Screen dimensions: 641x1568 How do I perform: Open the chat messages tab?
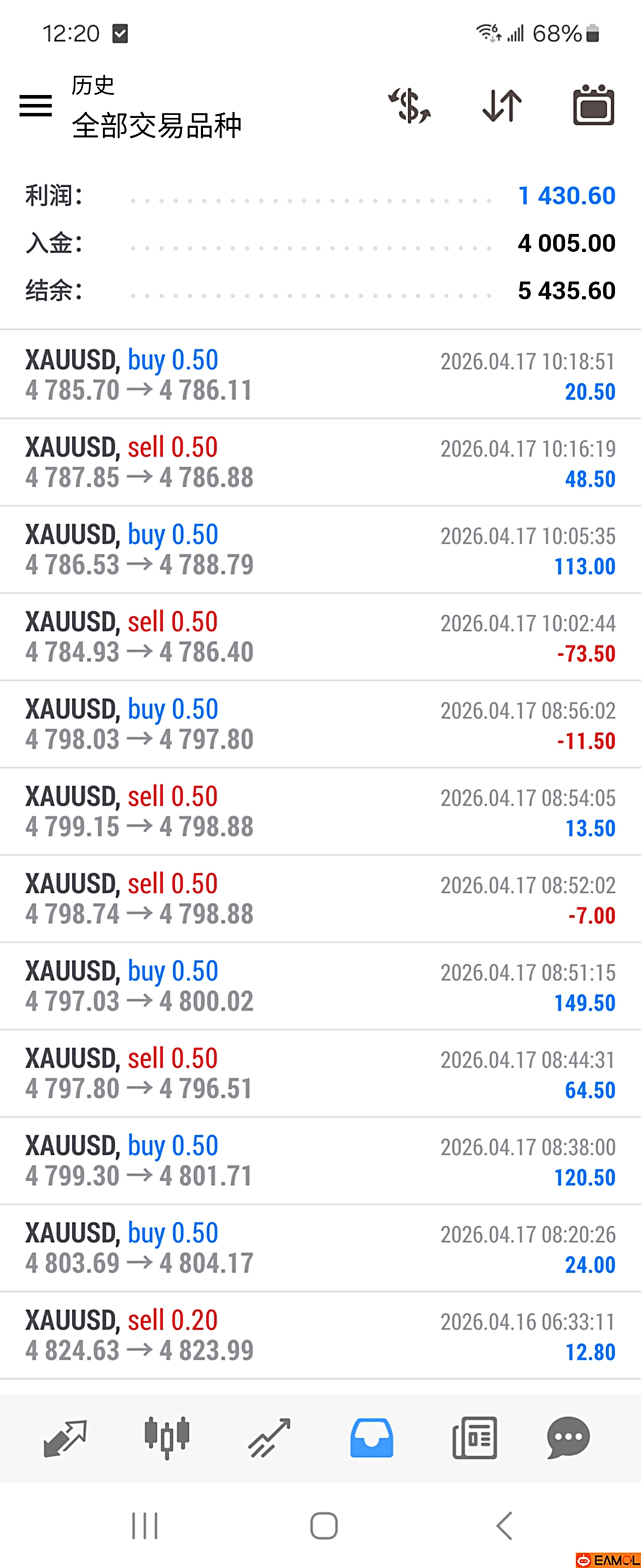(x=568, y=1438)
